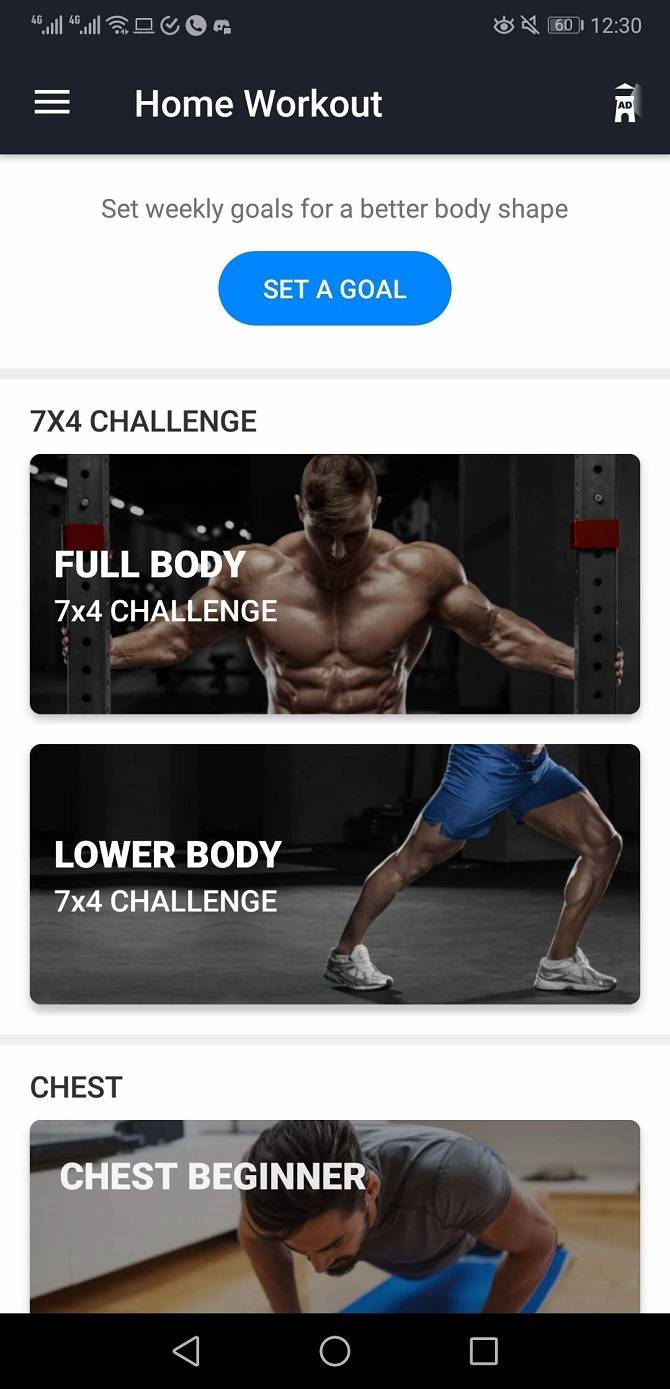Select the Chest Beginner workout card
The width and height of the screenshot is (670, 1389).
pyautogui.click(x=335, y=1215)
